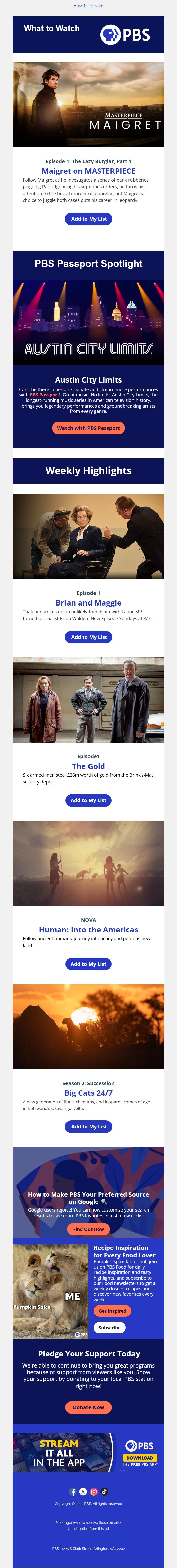Image resolution: width=177 pixels, height=1568 pixels.
Task: Tap the Donate Now button
Action: 88,1407
